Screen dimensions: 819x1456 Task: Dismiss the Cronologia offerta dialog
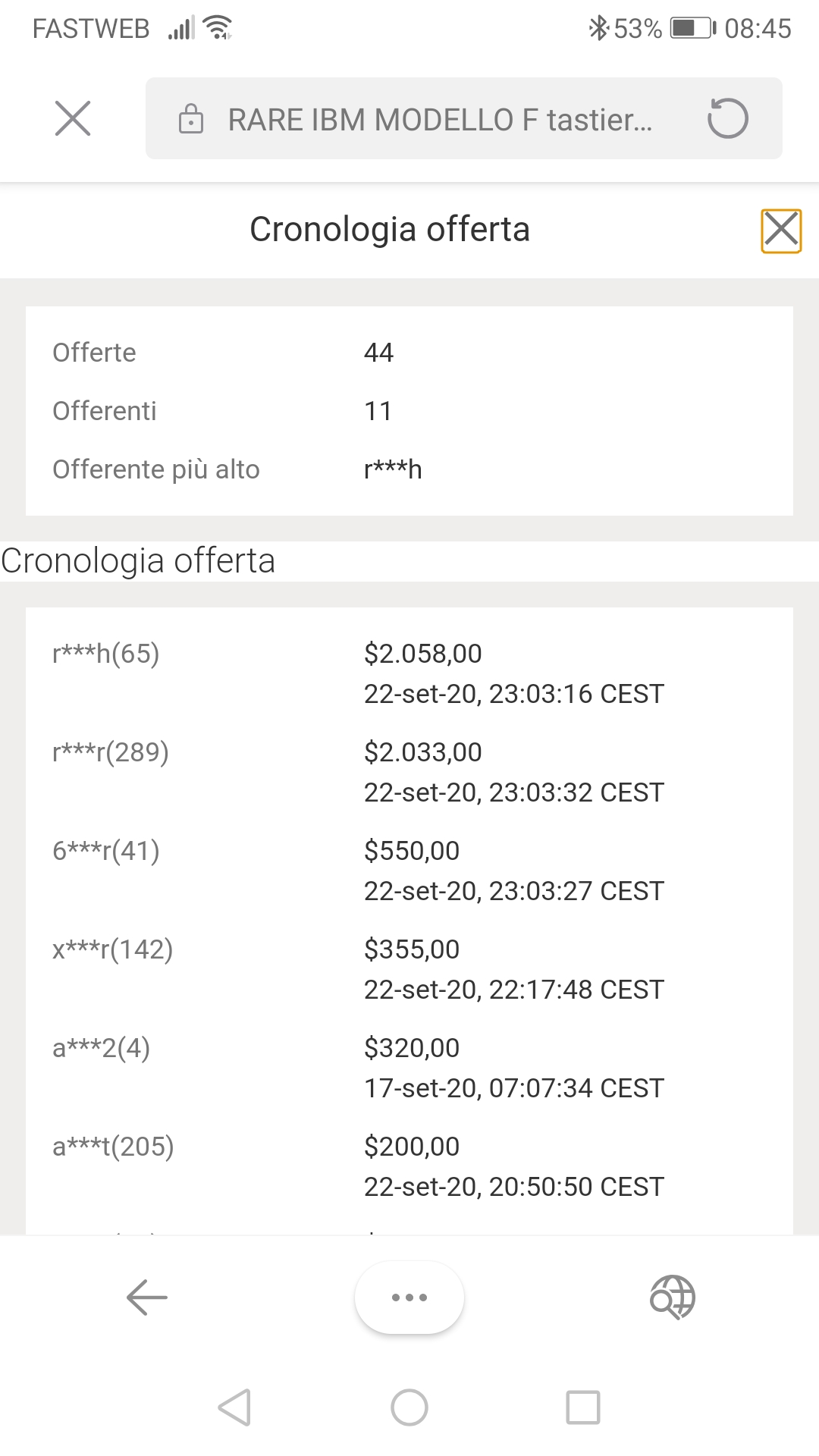point(782,231)
